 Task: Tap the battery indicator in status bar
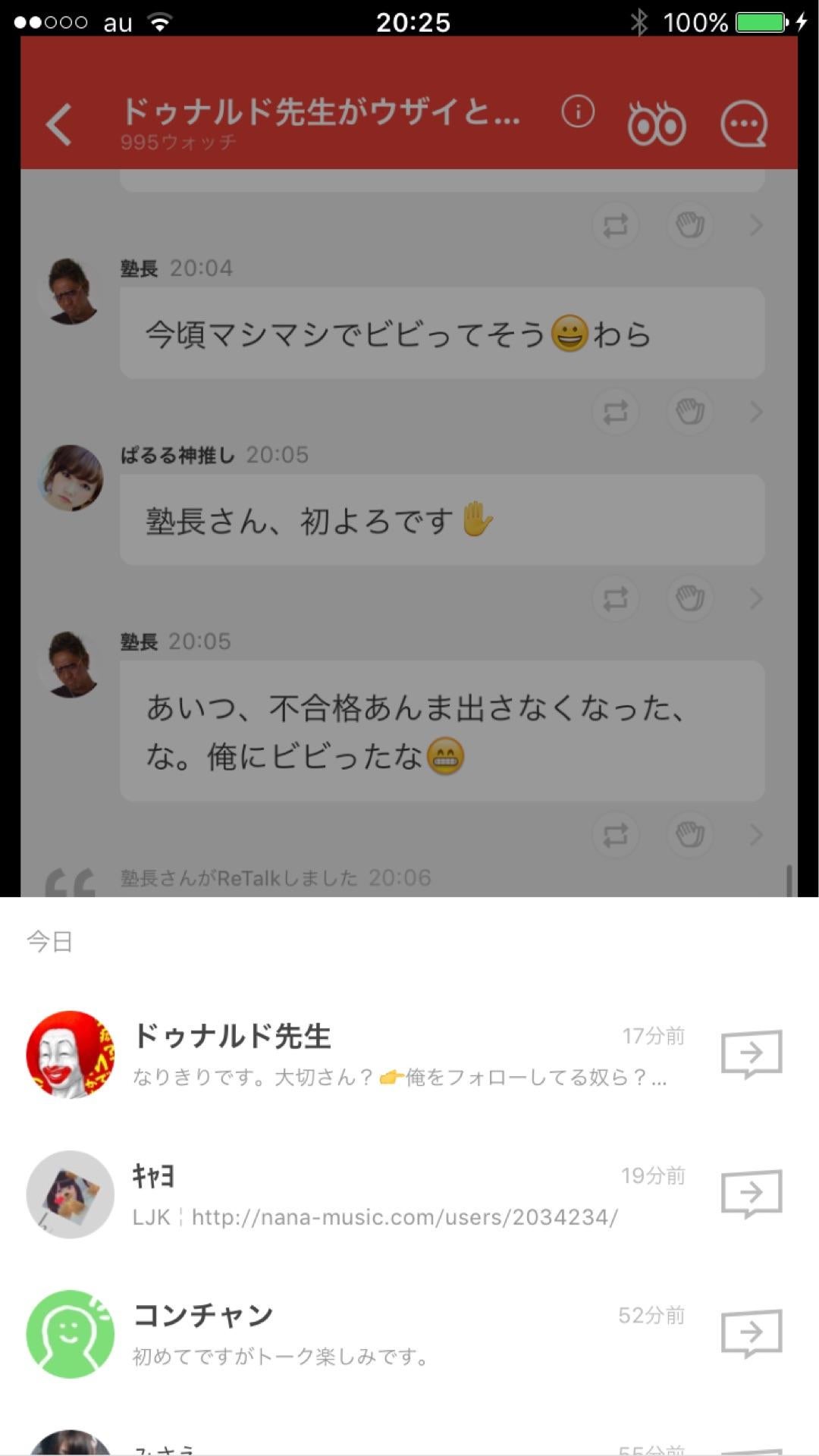click(x=758, y=23)
